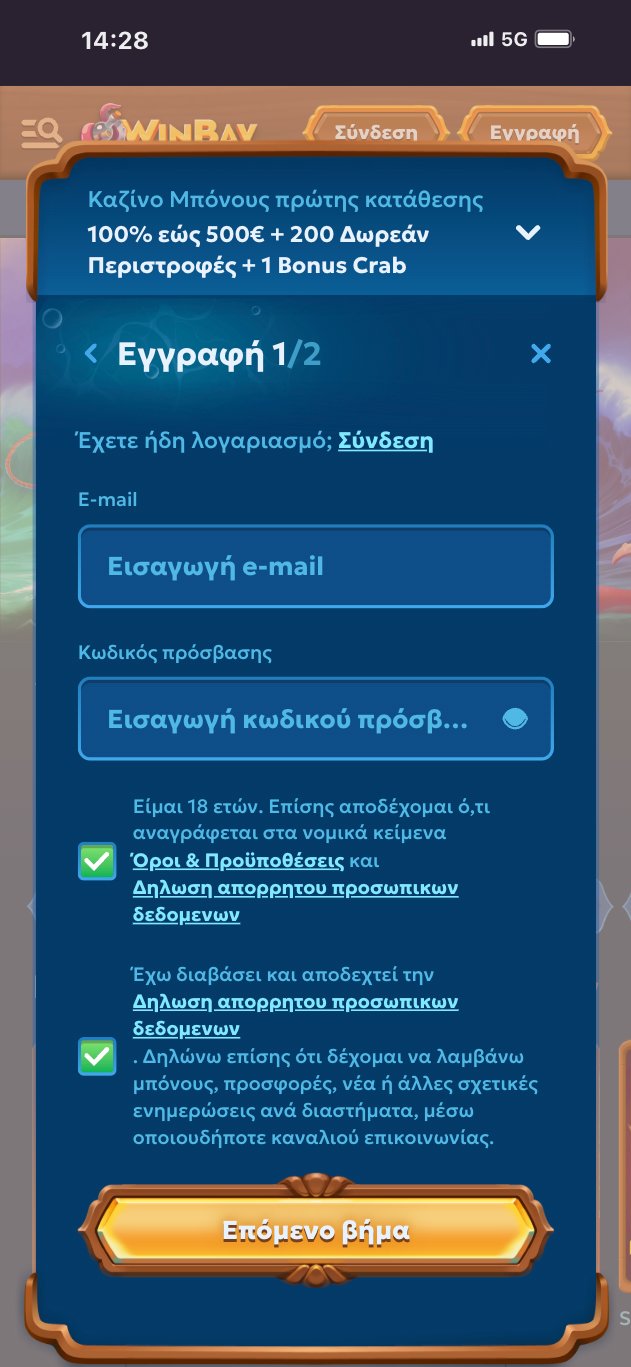The image size is (631, 1367).
Task: Uncheck the bonus offers consent checkbox
Action: click(x=97, y=1056)
